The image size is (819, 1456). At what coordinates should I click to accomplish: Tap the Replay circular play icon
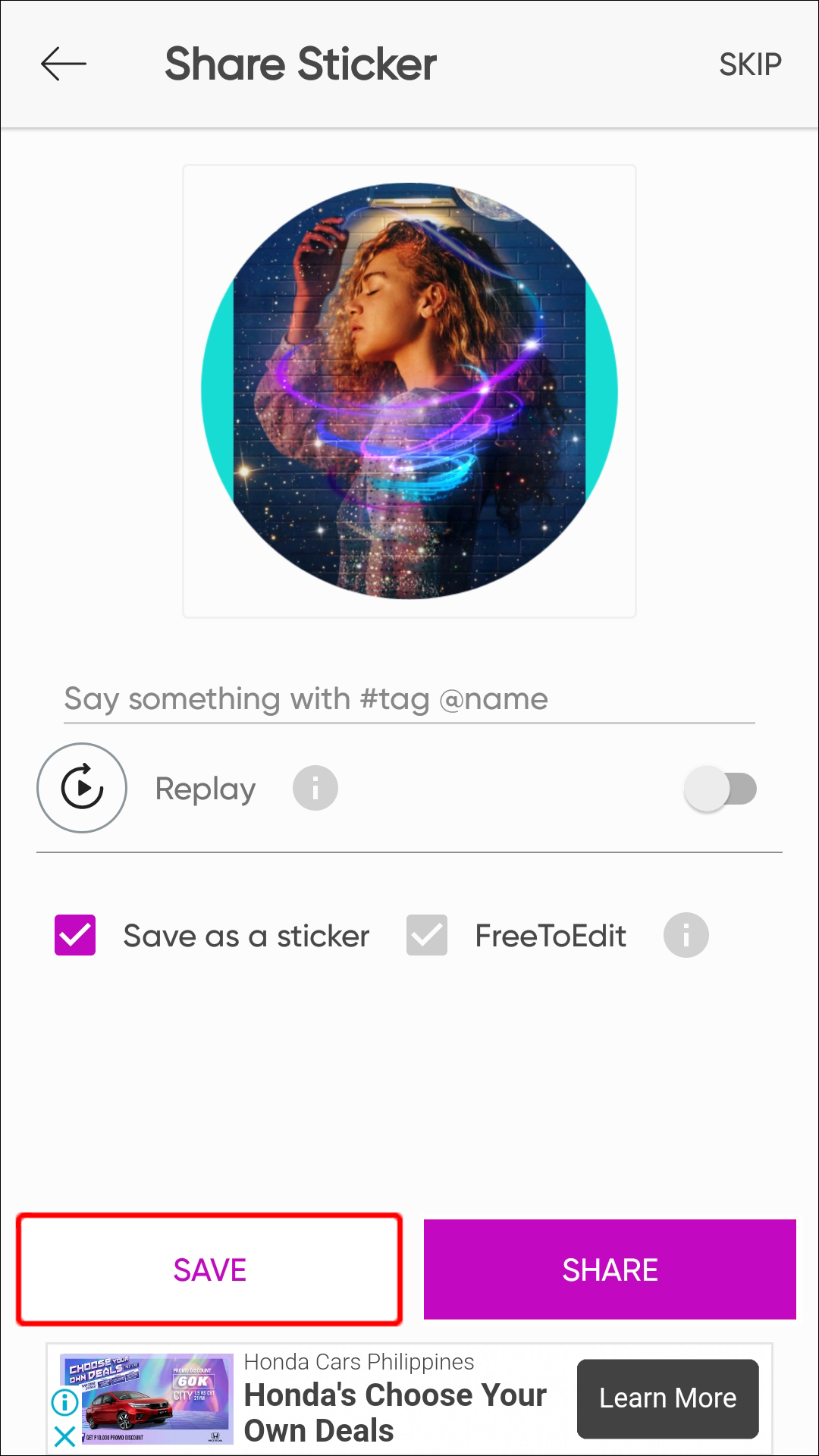(82, 788)
